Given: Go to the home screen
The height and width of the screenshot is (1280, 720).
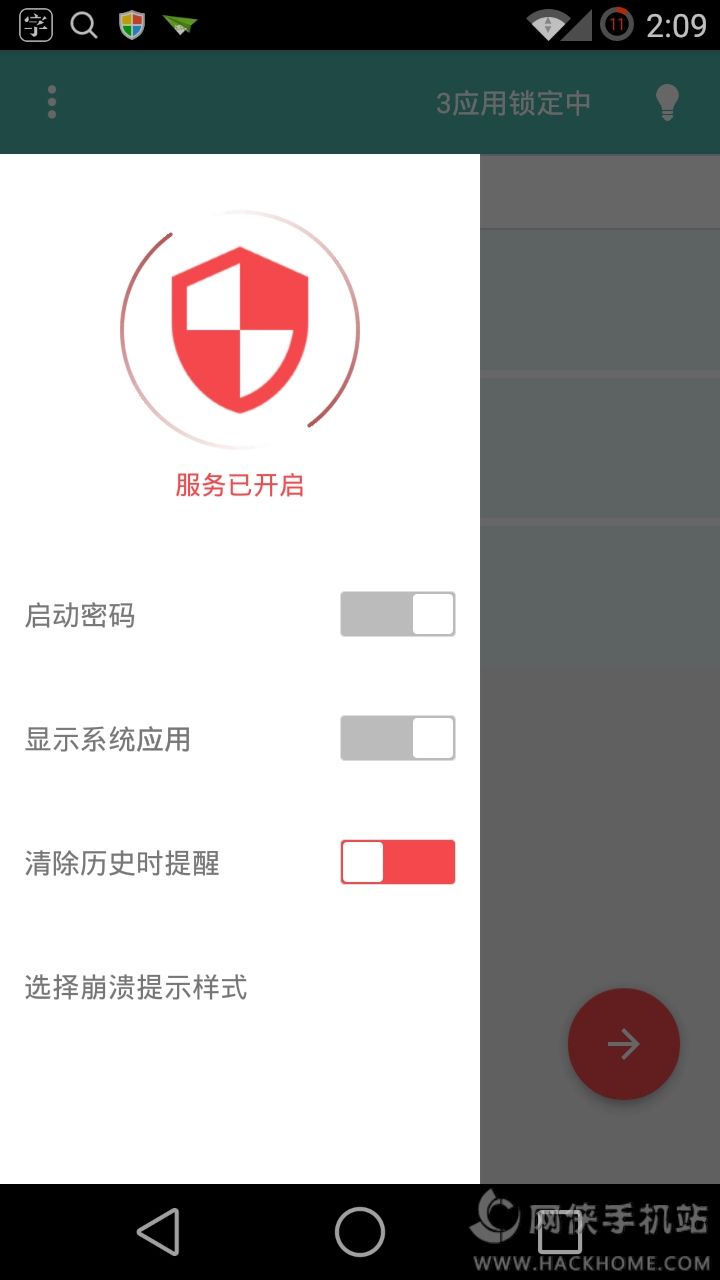Looking at the screenshot, I should point(360,1231).
